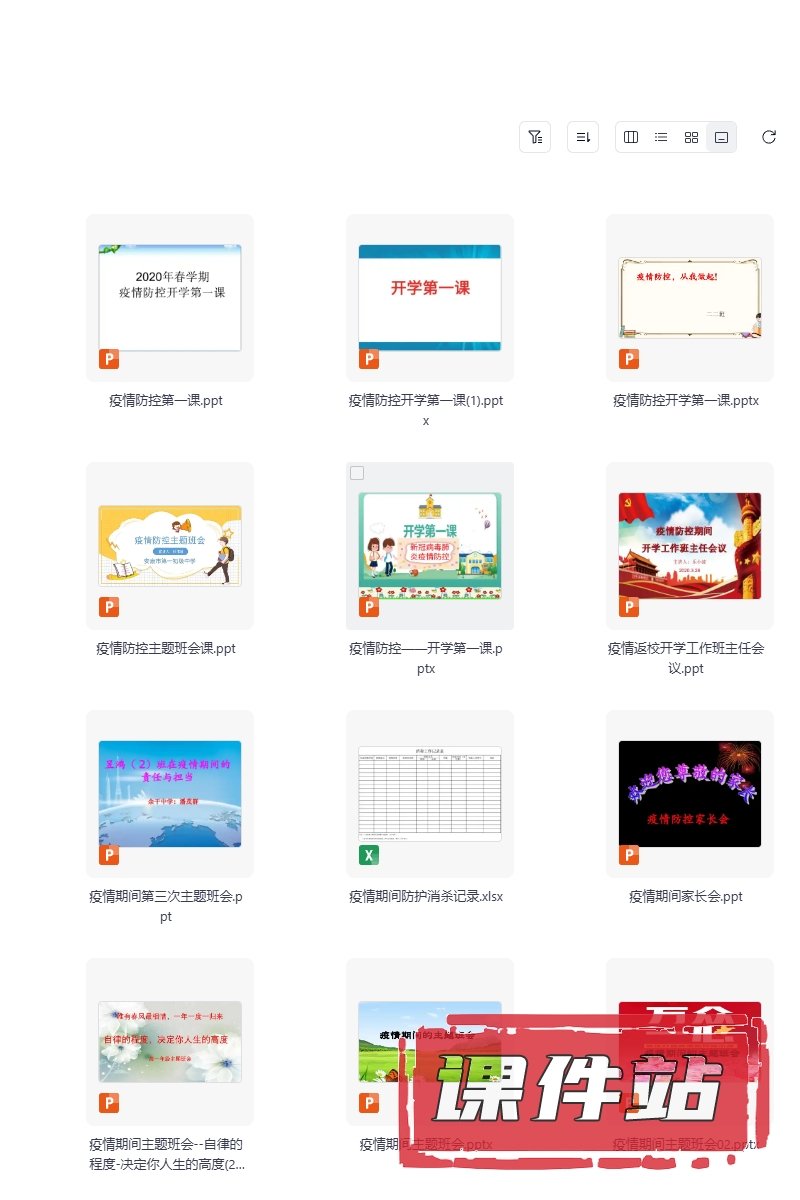
Task: Refresh the file list
Action: pyautogui.click(x=769, y=137)
